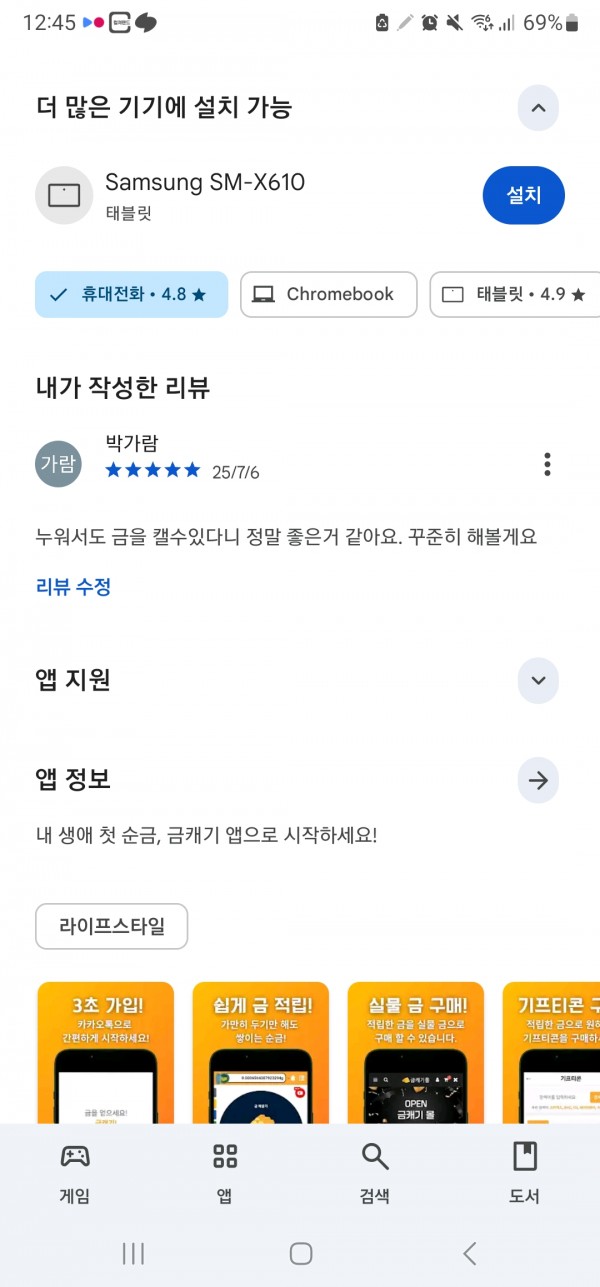Switch to the 도서 tab
Viewport: 600px width, 1287px height.
tap(525, 1173)
